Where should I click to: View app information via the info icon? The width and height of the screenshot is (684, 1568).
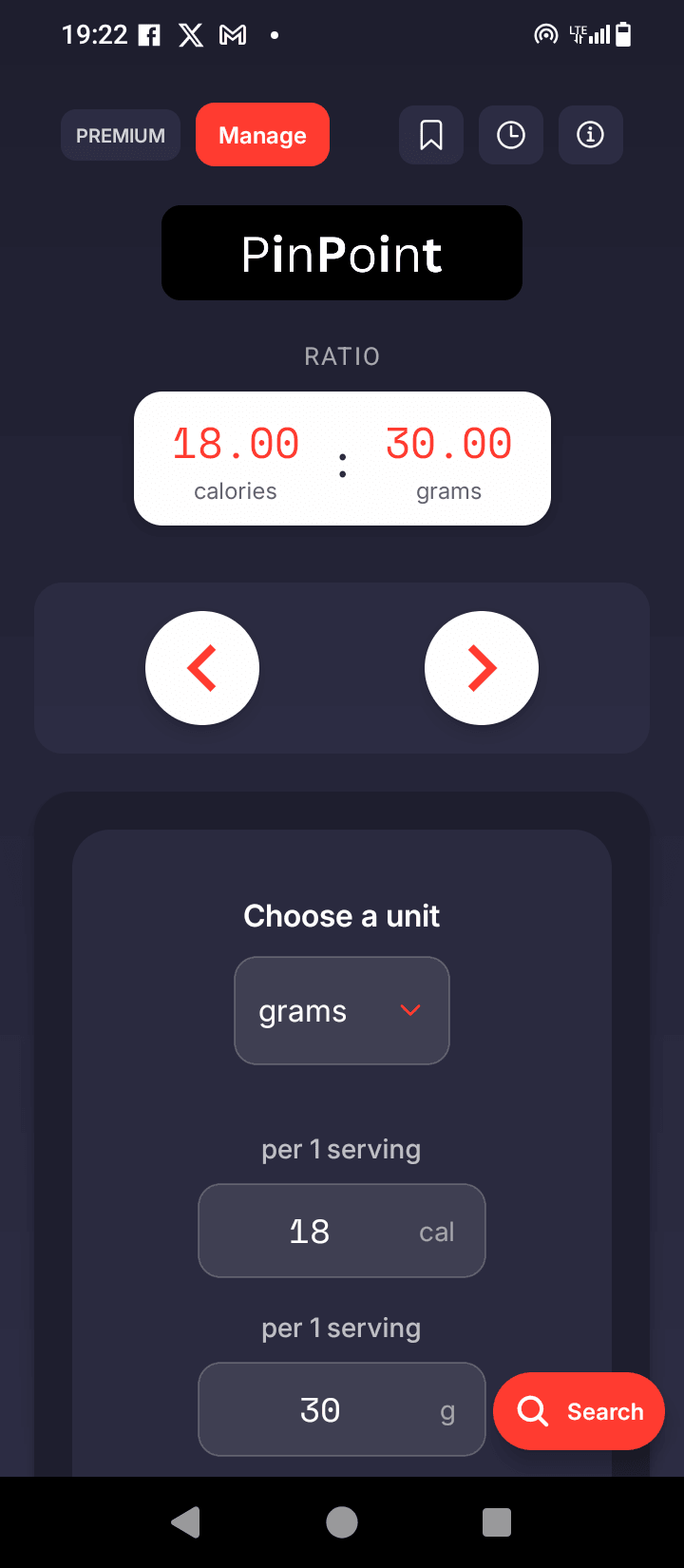coord(590,135)
